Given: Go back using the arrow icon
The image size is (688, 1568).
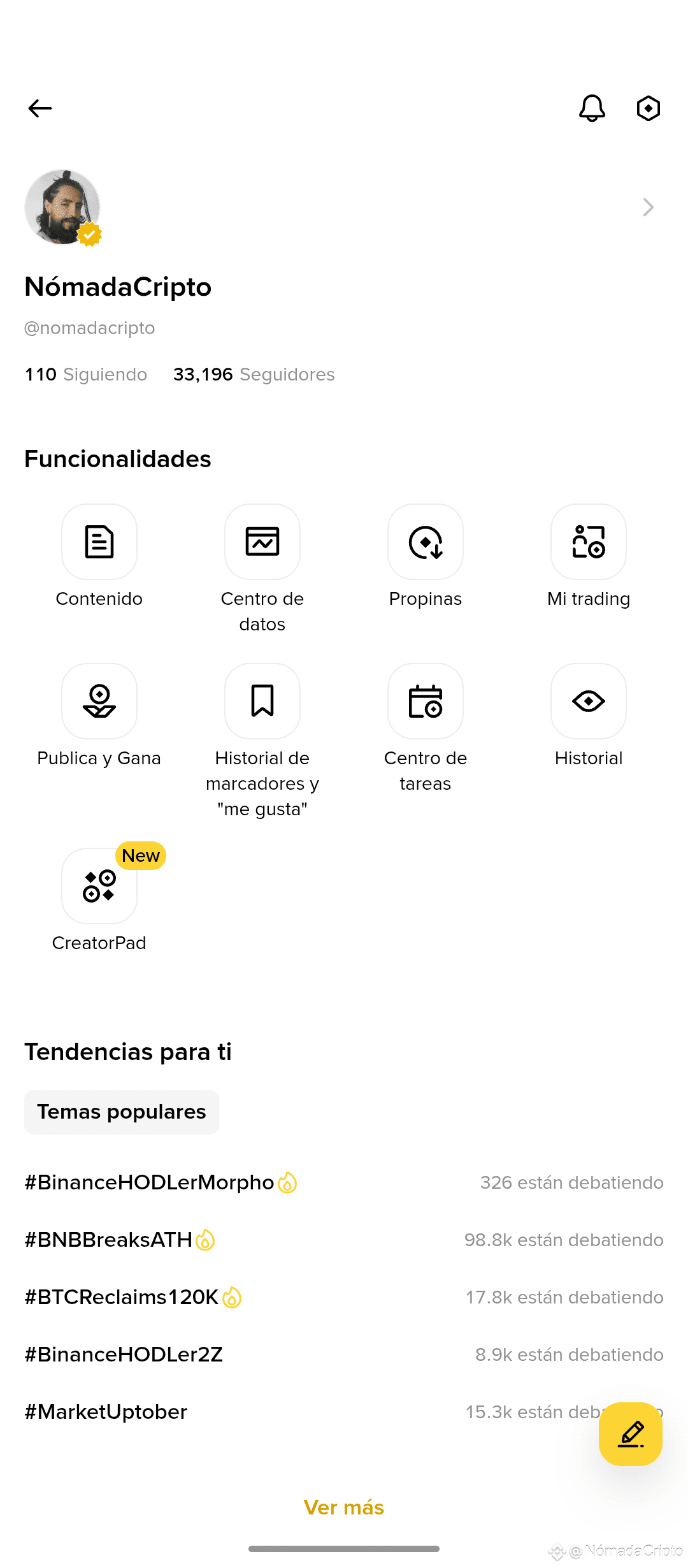Looking at the screenshot, I should coord(40,108).
